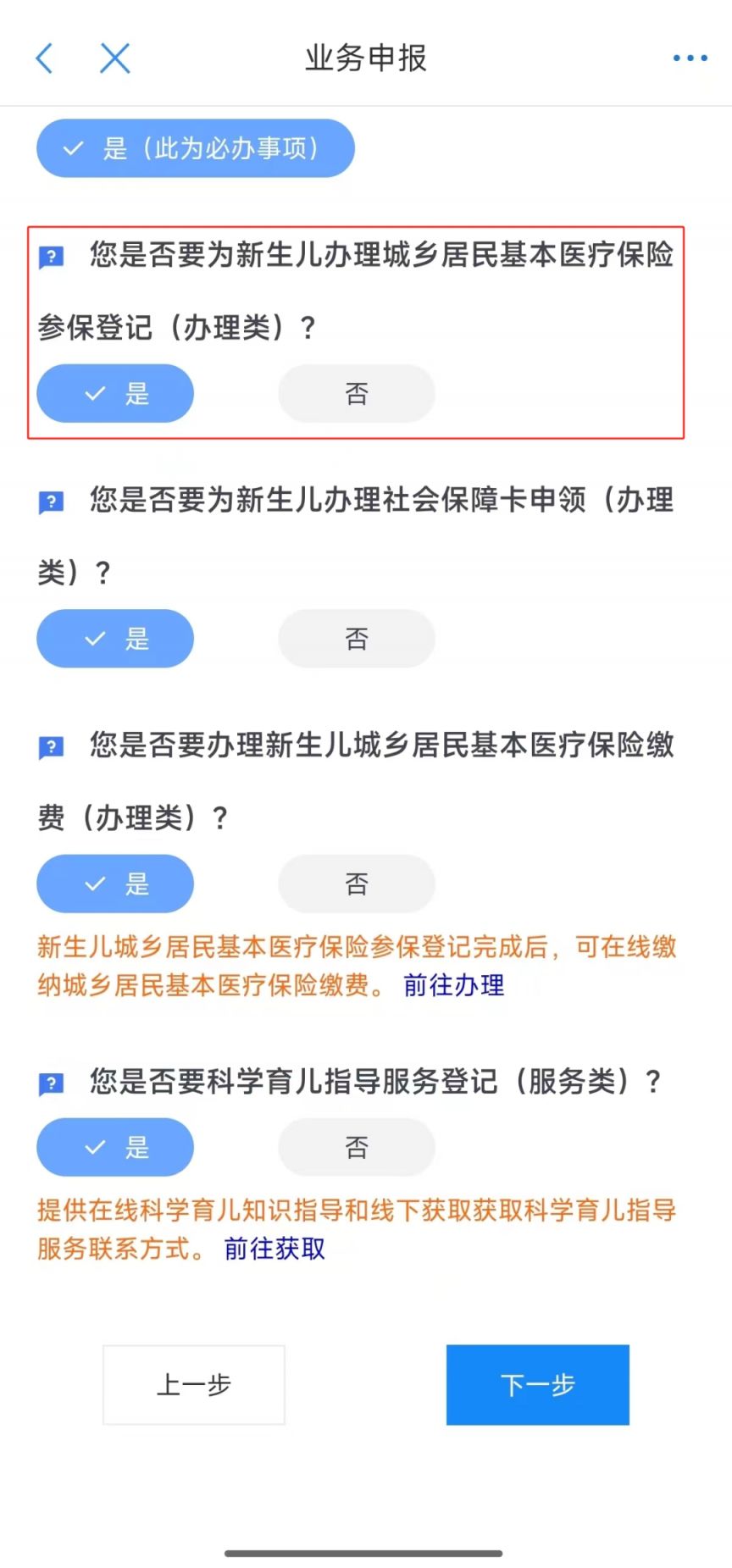
Task: Tap 是 for 社会保障卡申领 question
Action: (x=115, y=638)
